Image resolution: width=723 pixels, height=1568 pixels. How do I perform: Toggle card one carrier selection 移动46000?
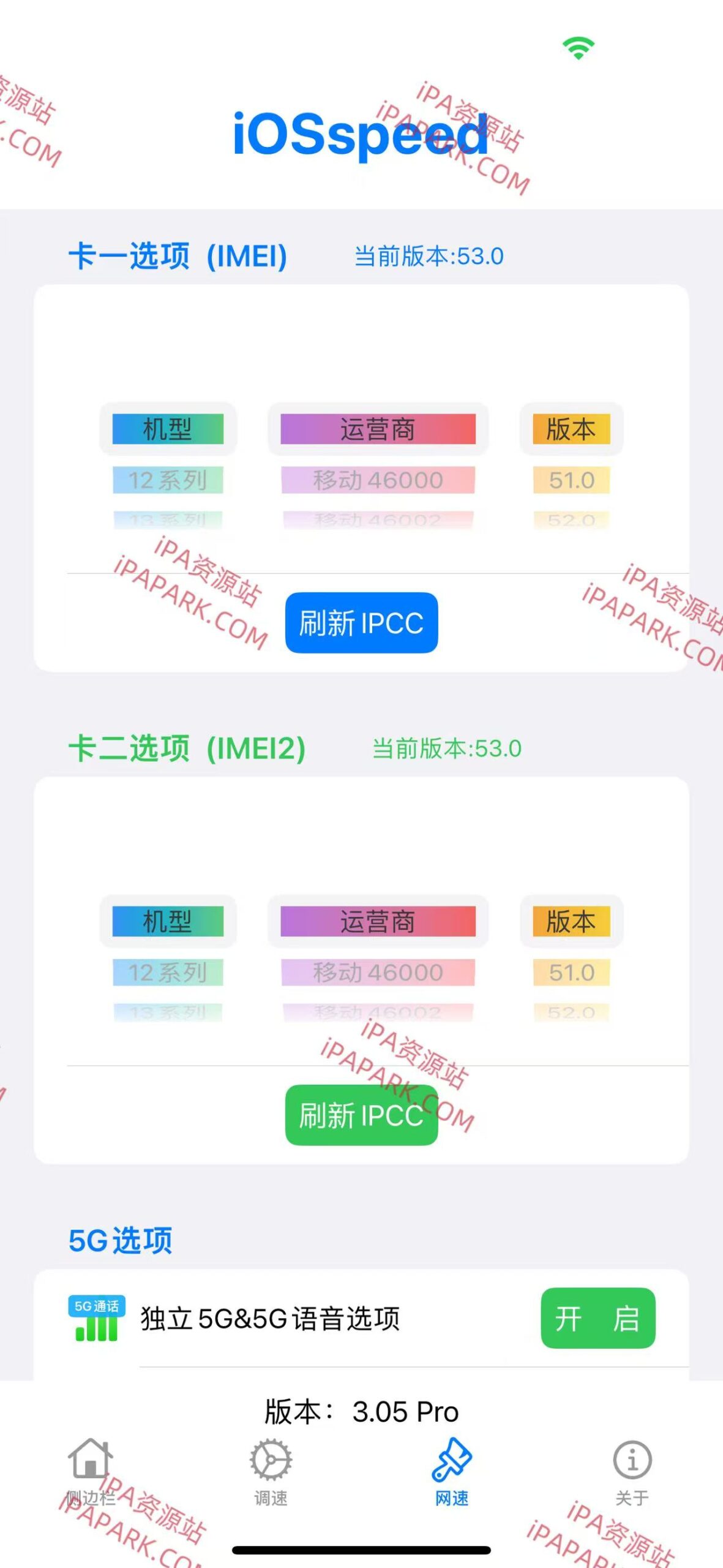tap(378, 480)
